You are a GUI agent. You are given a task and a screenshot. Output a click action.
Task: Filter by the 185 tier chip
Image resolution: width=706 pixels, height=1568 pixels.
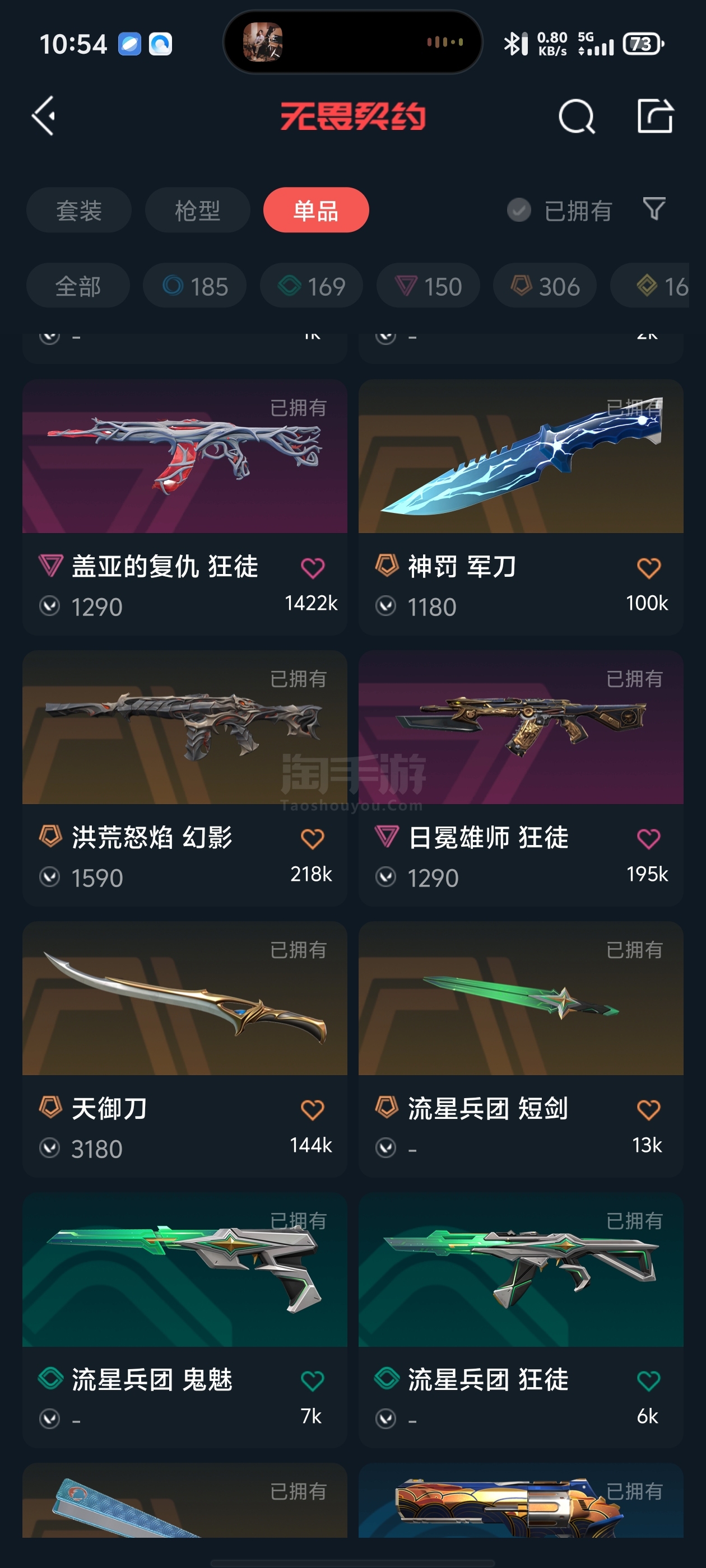point(195,286)
